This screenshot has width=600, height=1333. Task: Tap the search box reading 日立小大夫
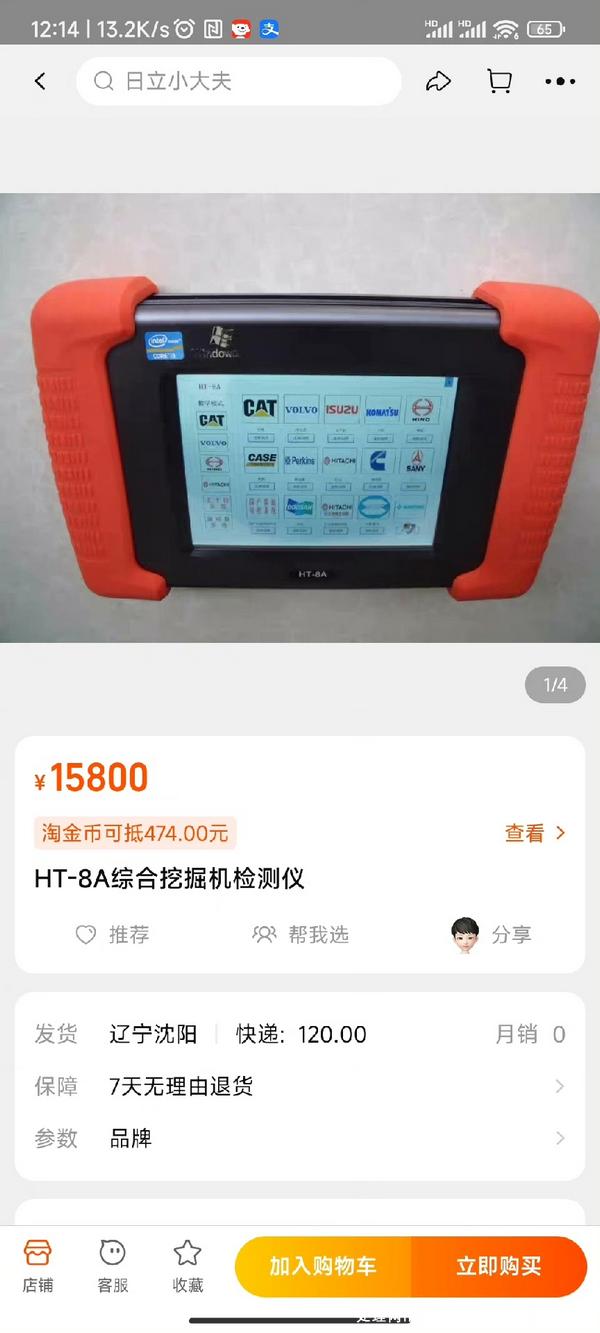click(x=238, y=82)
